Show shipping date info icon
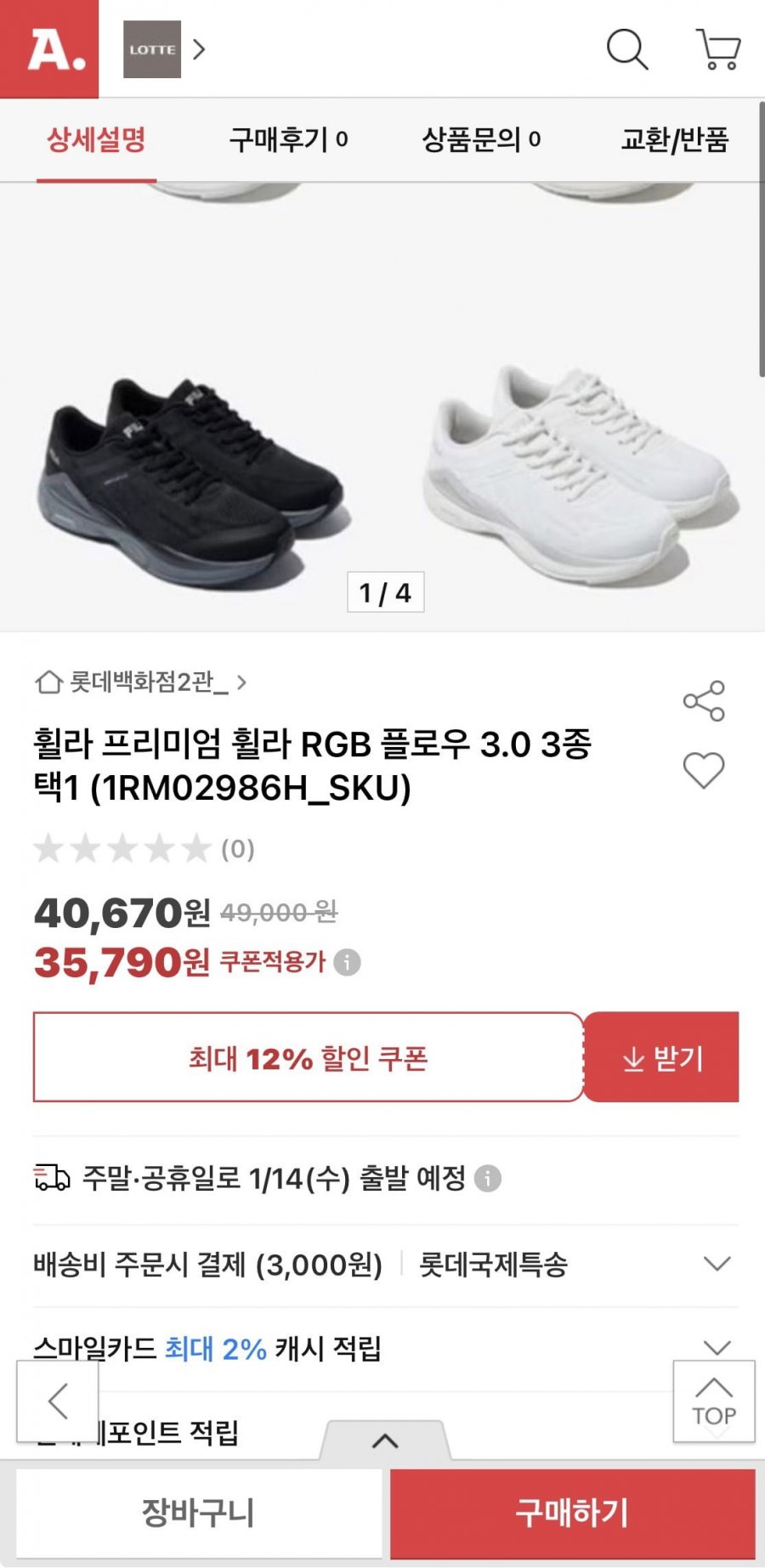 487,1179
